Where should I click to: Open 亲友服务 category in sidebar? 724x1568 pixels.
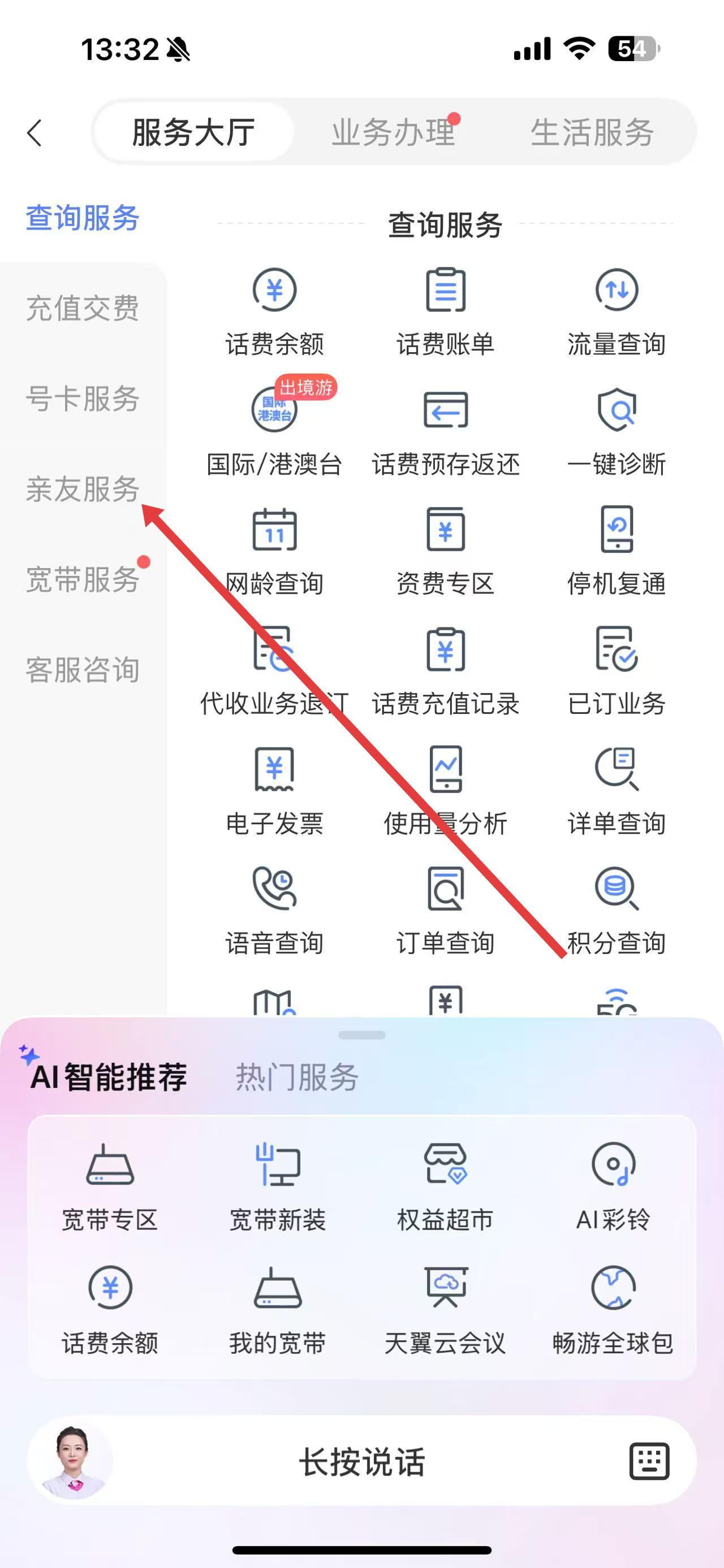click(x=82, y=490)
